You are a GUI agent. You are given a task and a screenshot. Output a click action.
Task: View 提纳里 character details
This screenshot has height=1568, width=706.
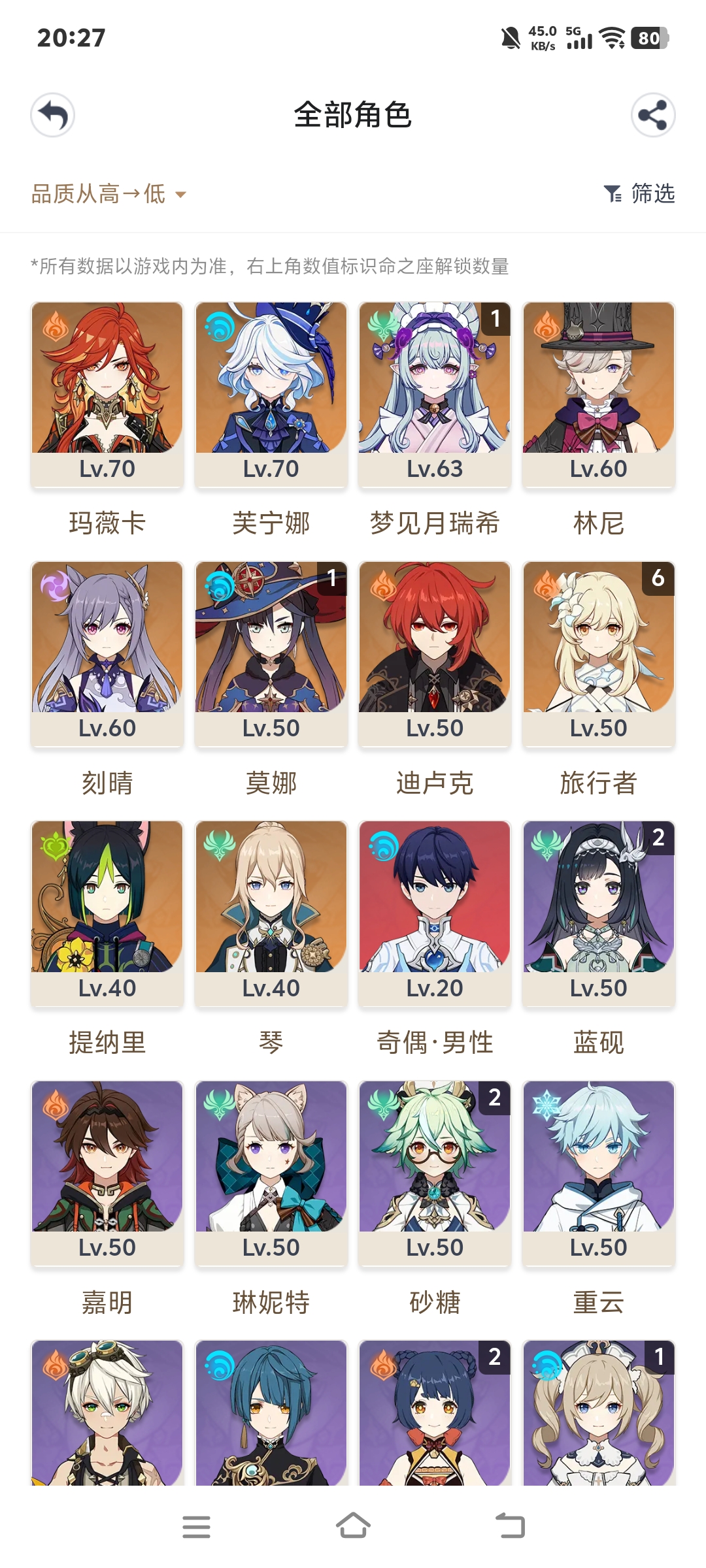click(x=107, y=913)
